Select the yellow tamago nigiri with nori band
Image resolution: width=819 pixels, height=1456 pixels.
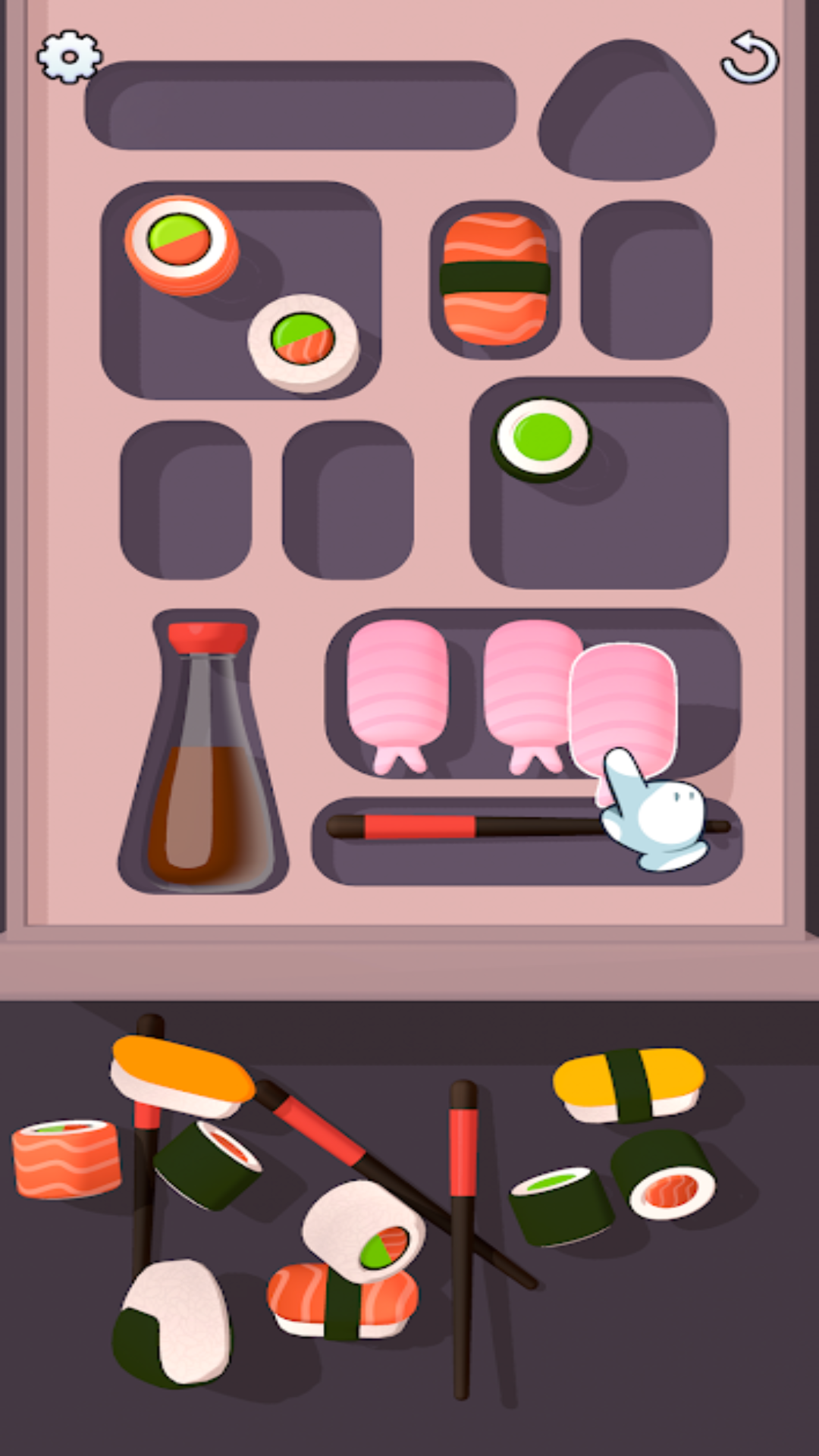629,1085
